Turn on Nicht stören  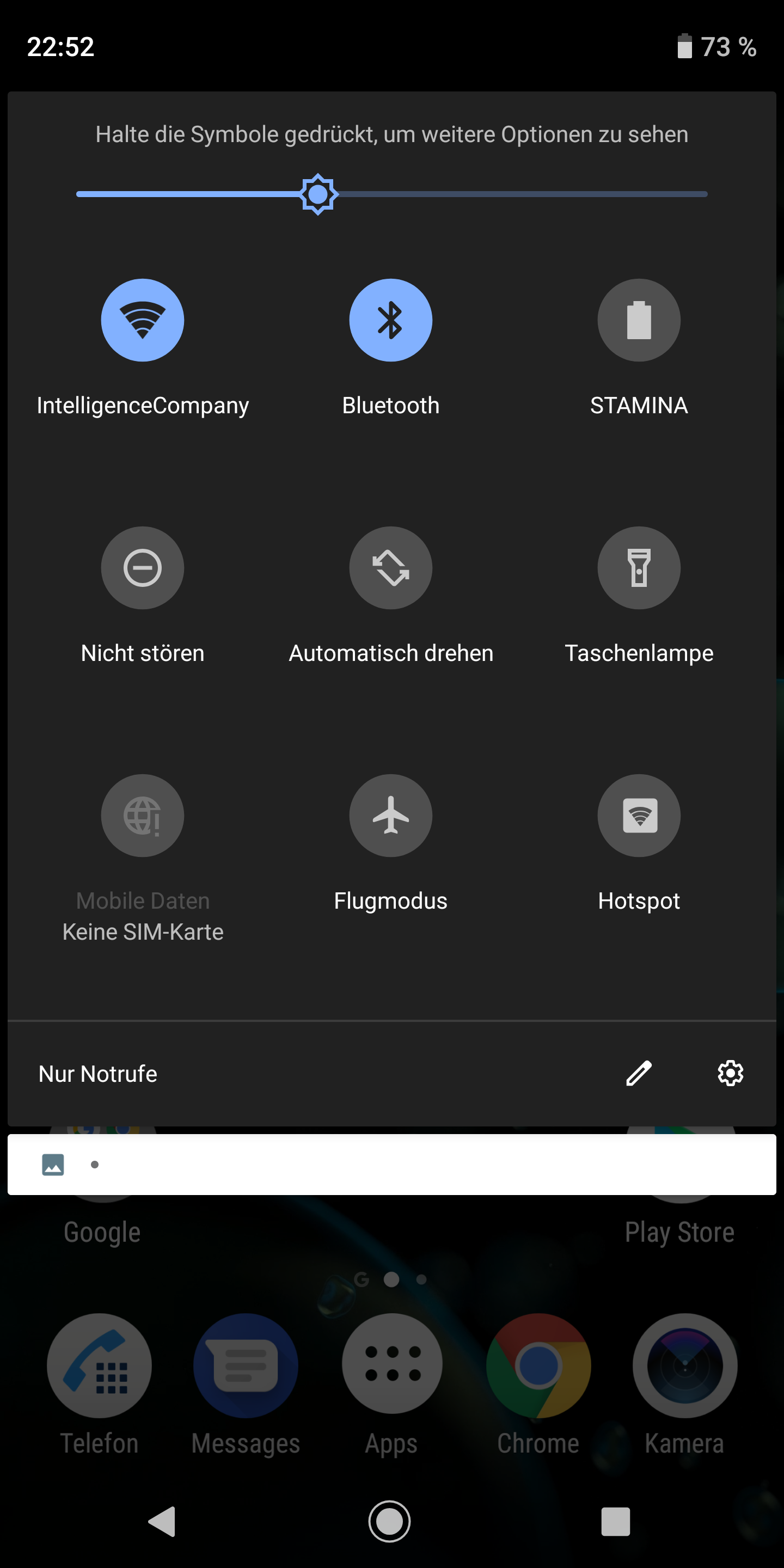143,568
